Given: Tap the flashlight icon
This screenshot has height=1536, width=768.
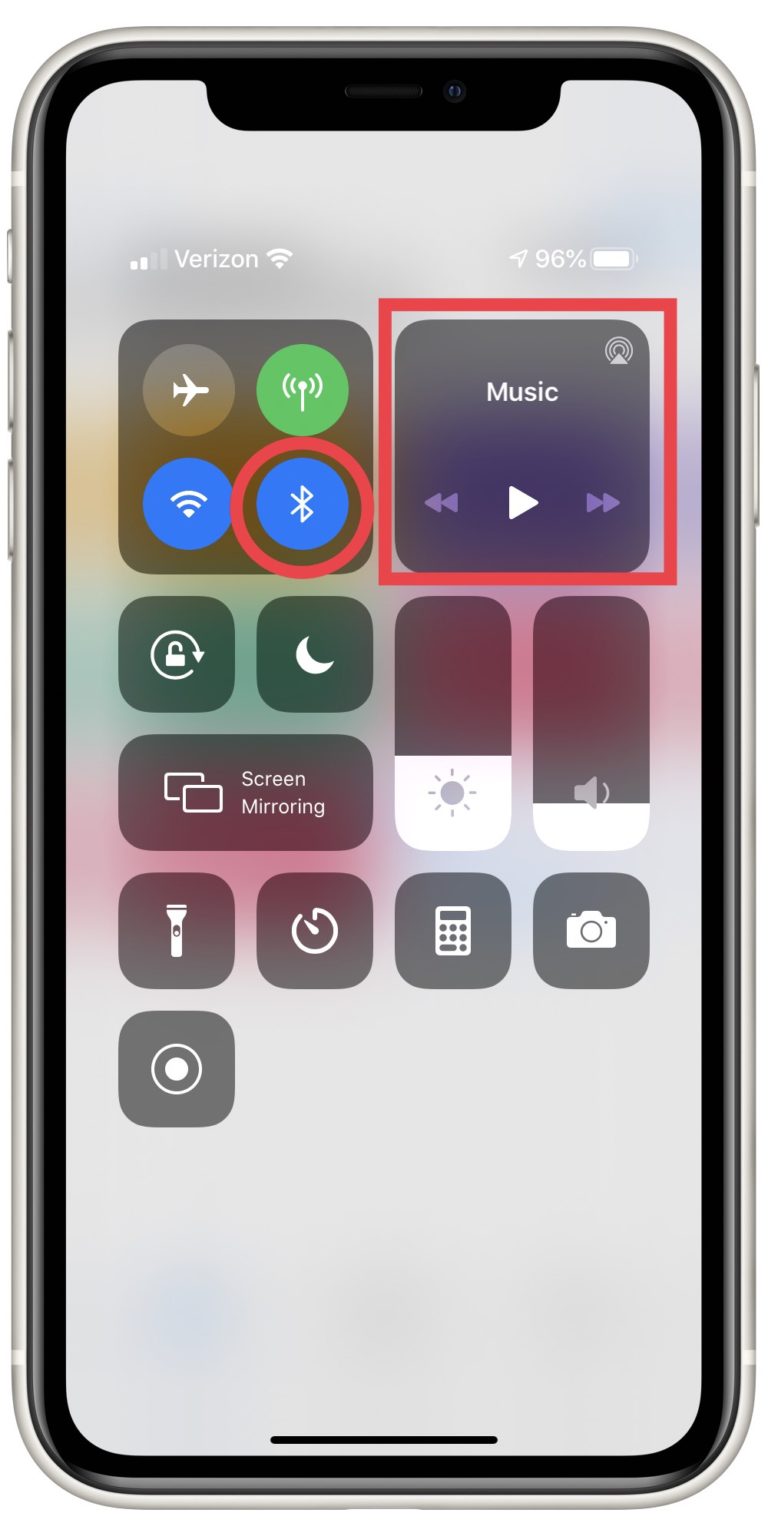Looking at the screenshot, I should (177, 931).
